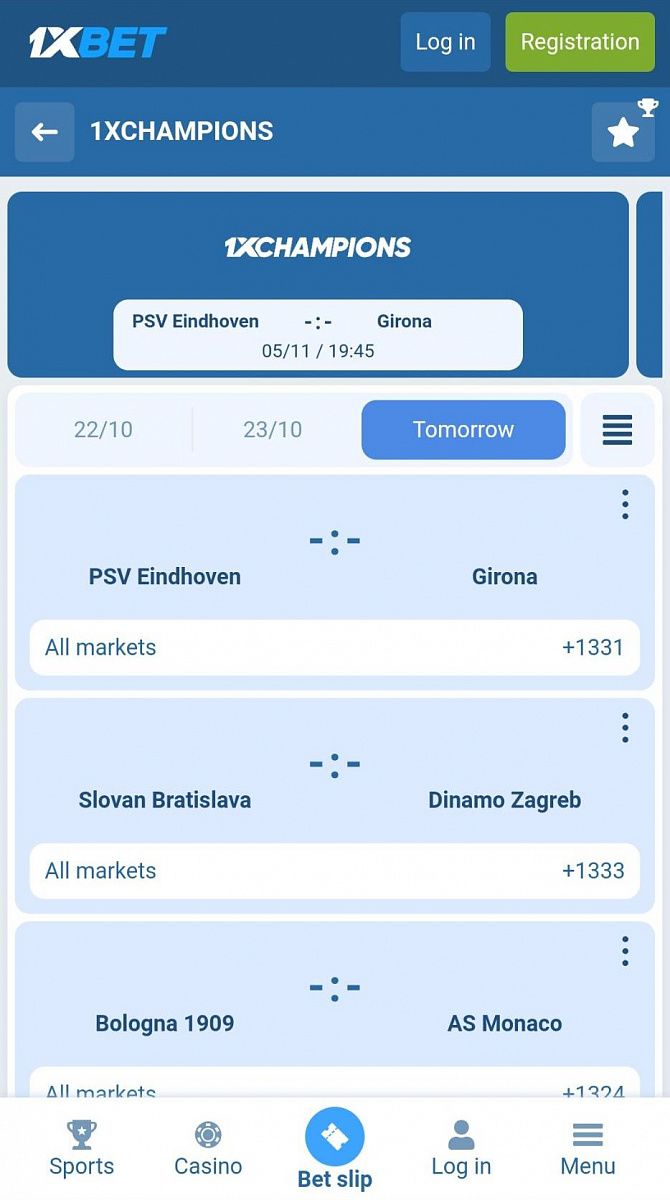Image resolution: width=670 pixels, height=1200 pixels.
Task: Switch to the Casino tab
Action: coord(208,1148)
